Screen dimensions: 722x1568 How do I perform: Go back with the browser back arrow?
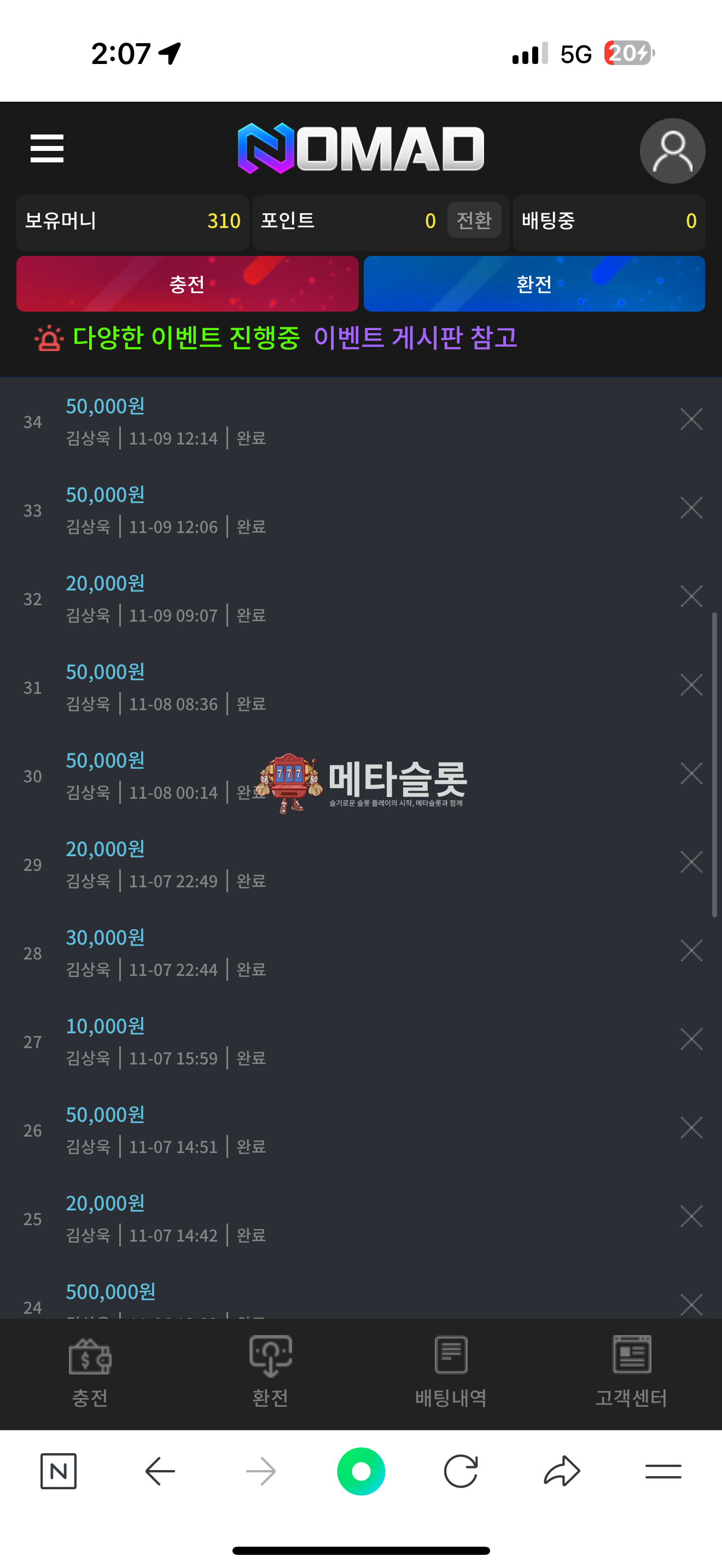(x=160, y=1471)
